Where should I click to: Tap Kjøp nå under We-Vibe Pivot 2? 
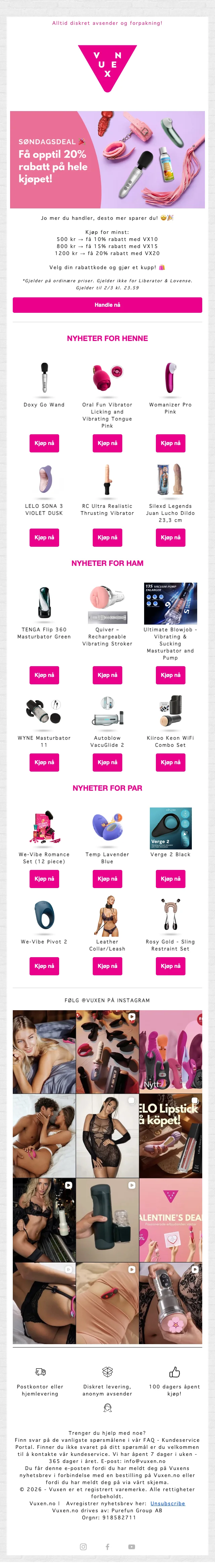[x=44, y=966]
